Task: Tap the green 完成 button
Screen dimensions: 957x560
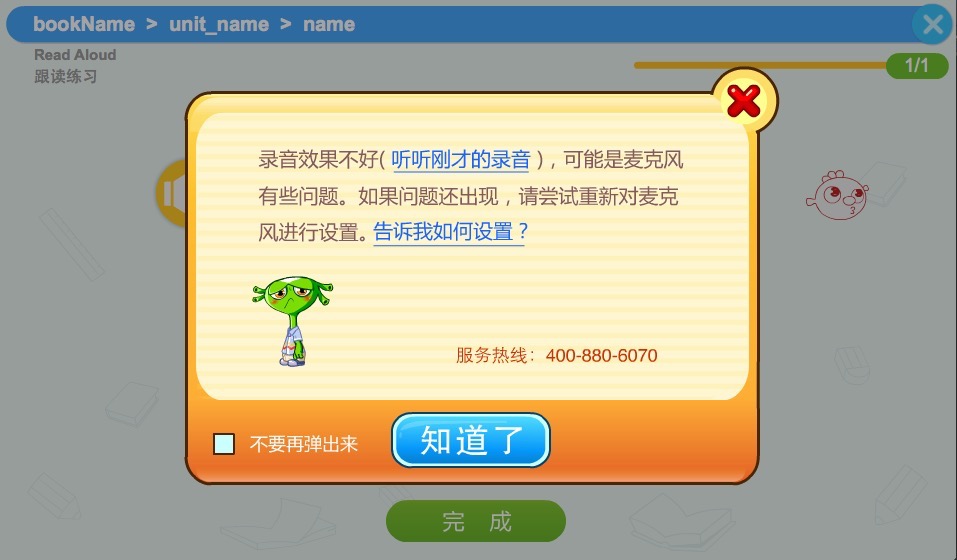Action: tap(476, 521)
